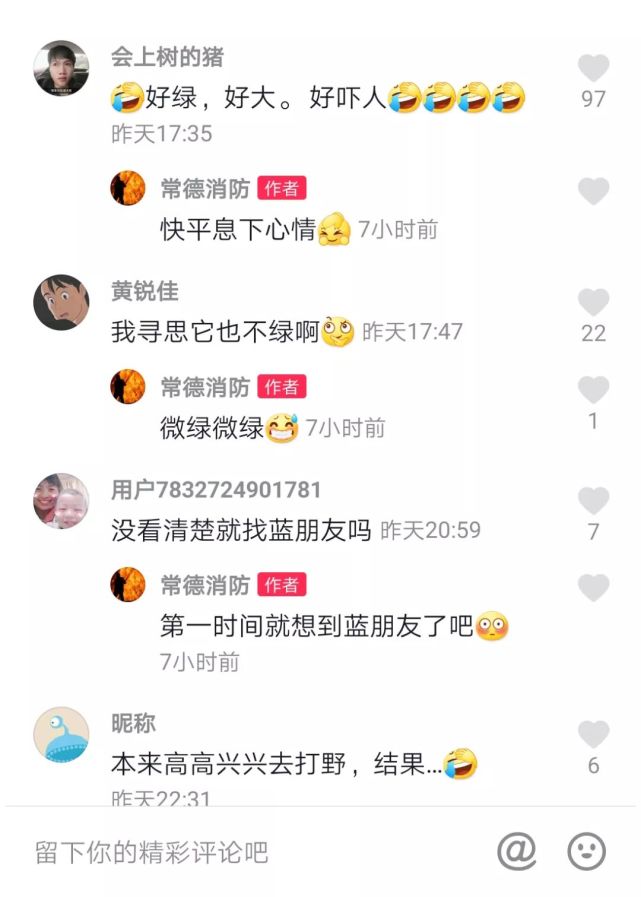Reply to 黄锐佳's comment 我寻思它也不绿啊
Screen dimensions: 641x897
click(215, 332)
